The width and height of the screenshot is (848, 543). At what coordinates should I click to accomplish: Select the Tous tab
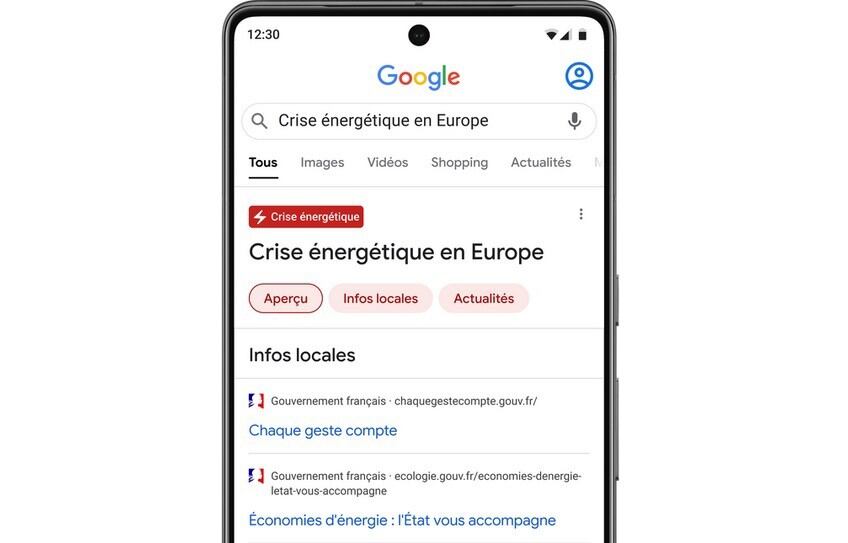263,162
